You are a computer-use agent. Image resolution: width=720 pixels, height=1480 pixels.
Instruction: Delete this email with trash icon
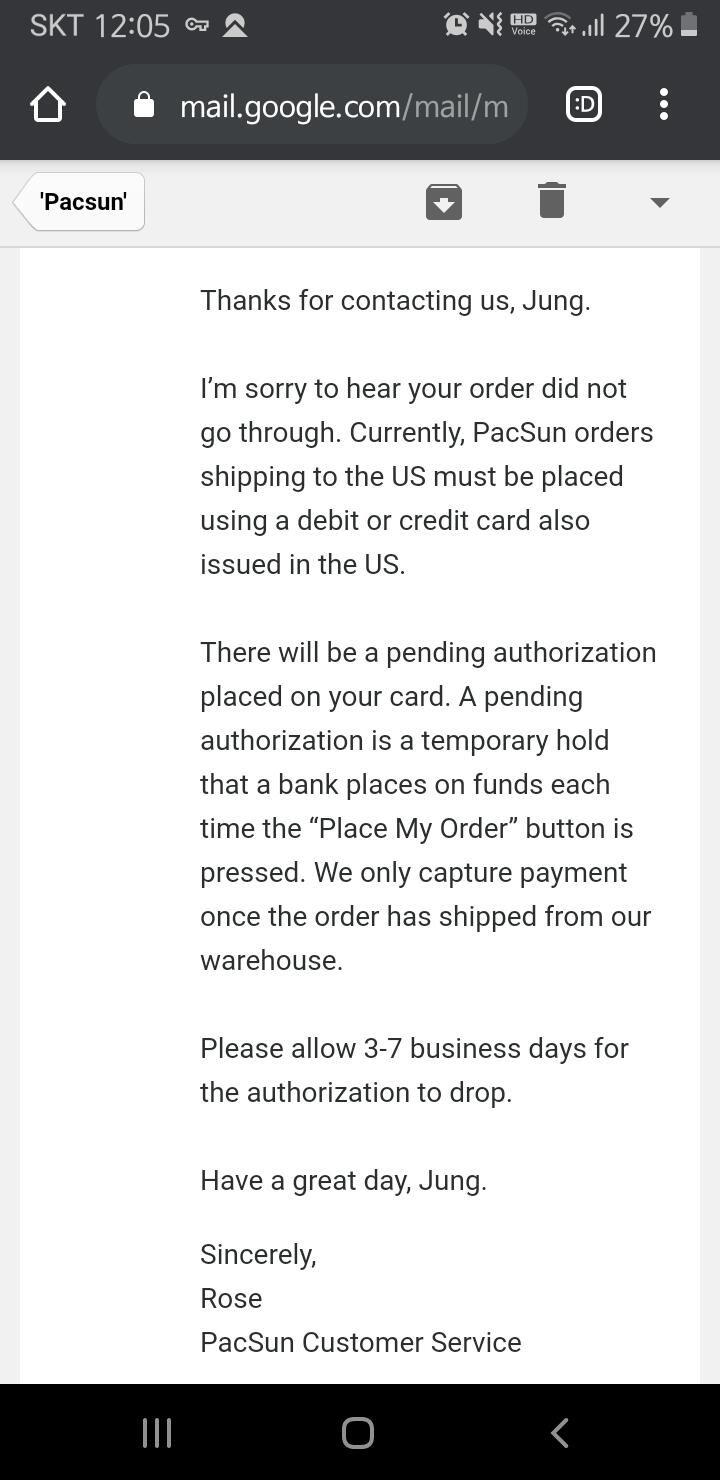coord(552,200)
